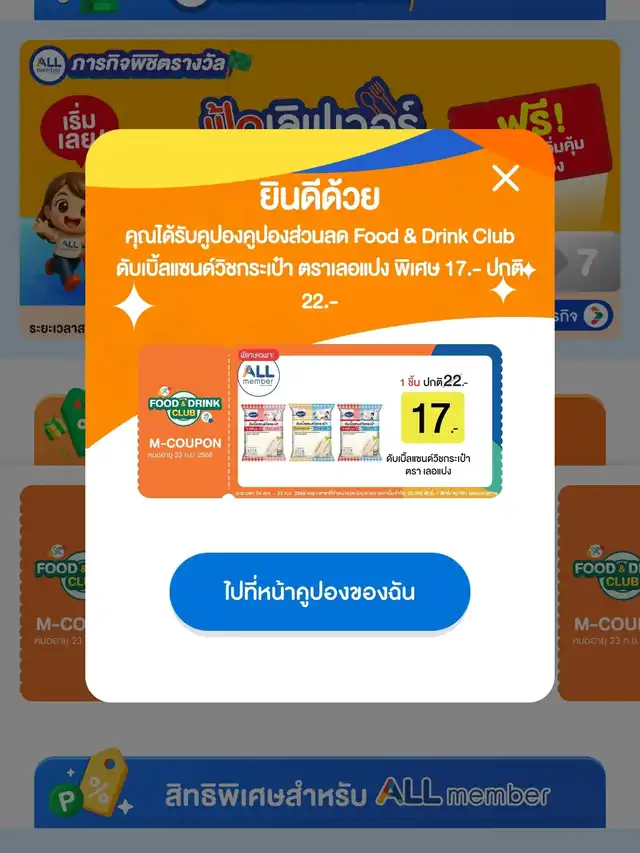Close the congratulations coupon popup
The width and height of the screenshot is (640, 853).
pyautogui.click(x=506, y=179)
